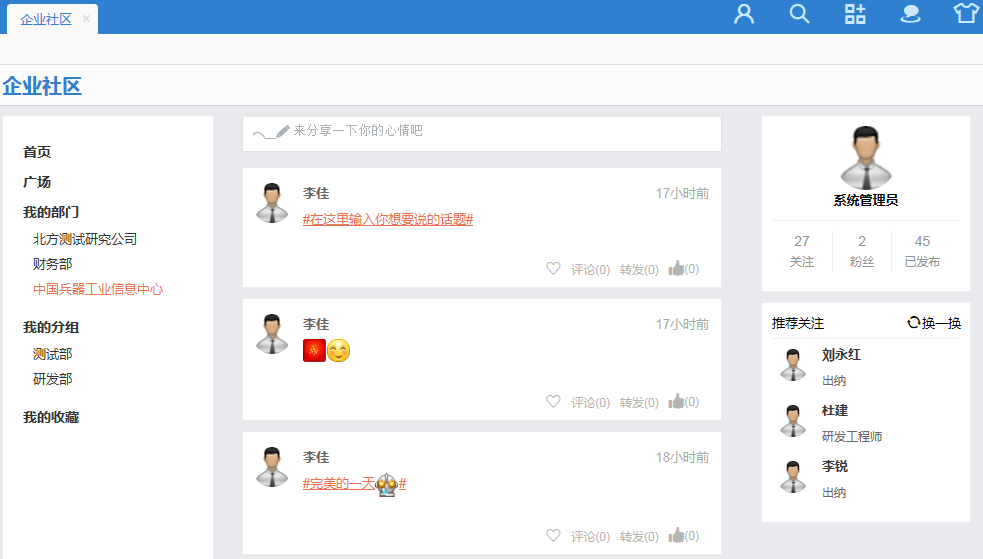Viewport: 983px width, 559px height.
Task: Tap the 来分享一下你的心情吧 input box
Action: (x=481, y=133)
